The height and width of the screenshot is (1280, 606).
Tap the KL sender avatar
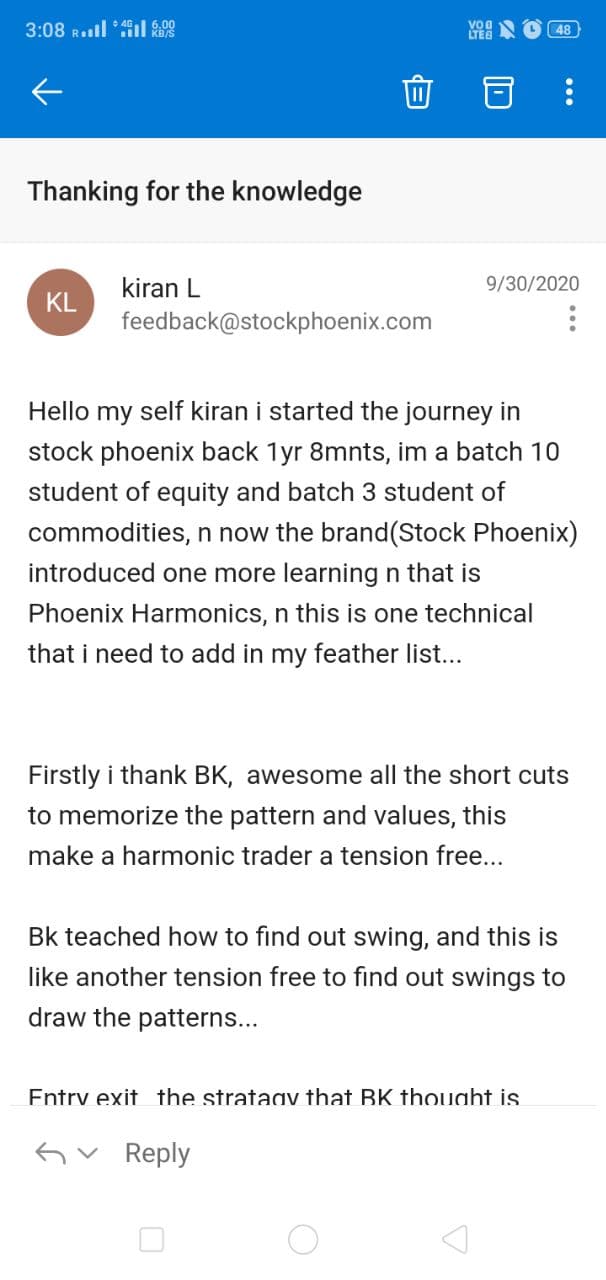(x=62, y=303)
